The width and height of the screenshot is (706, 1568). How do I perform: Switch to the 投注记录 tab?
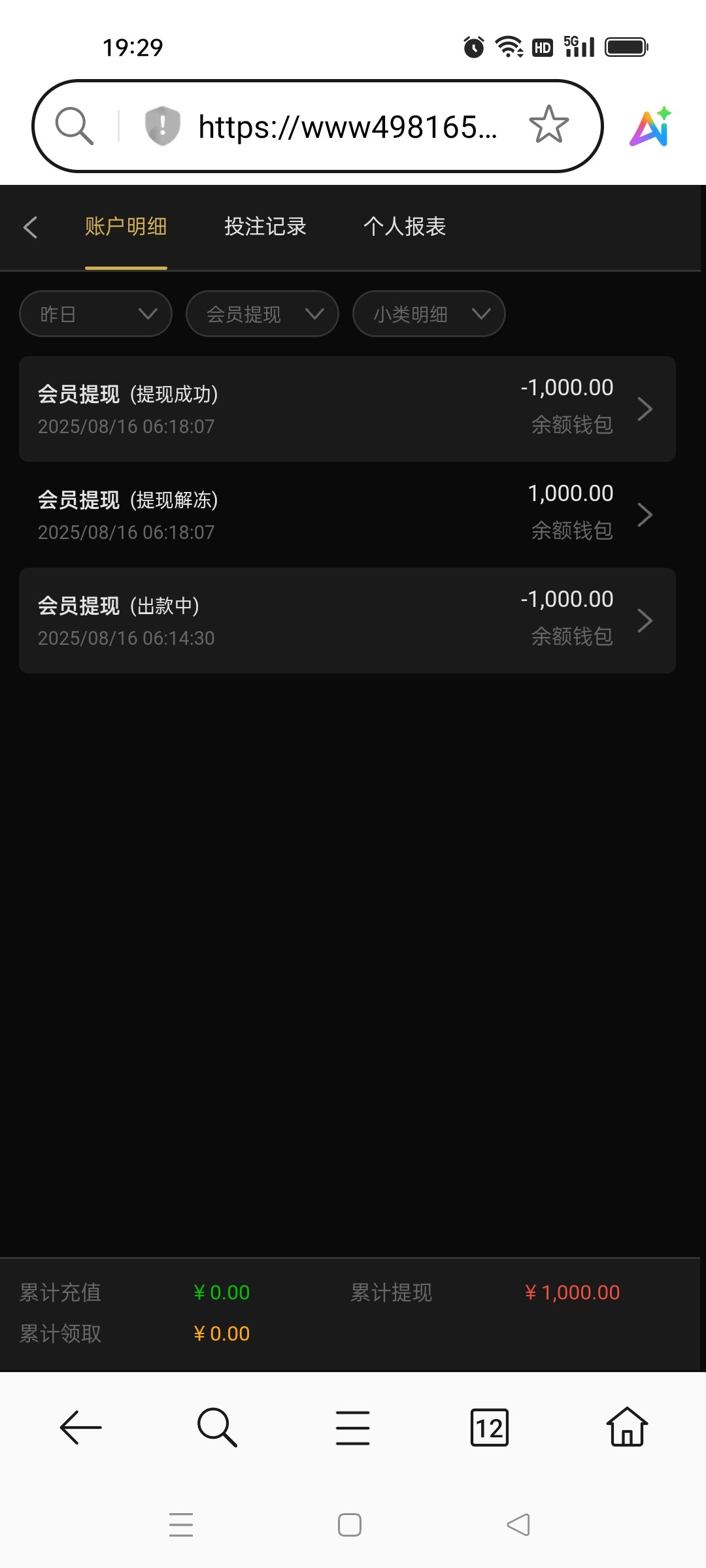click(x=264, y=227)
